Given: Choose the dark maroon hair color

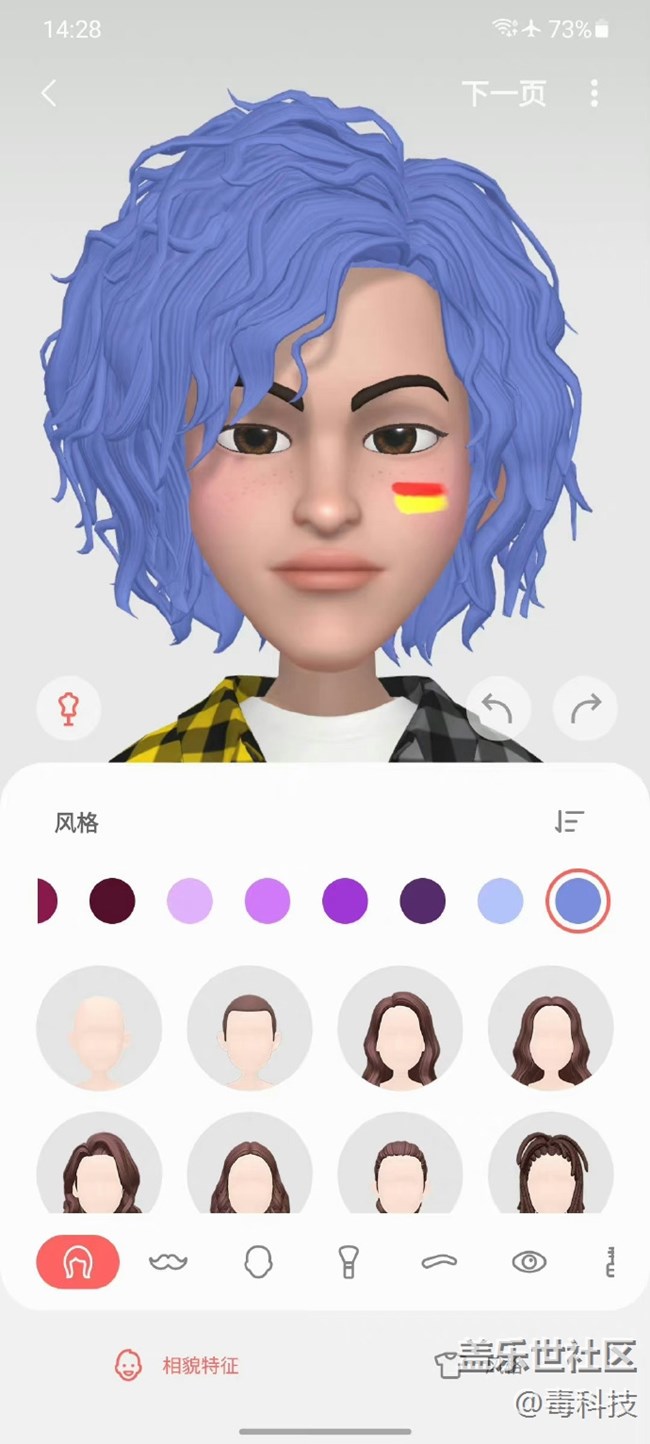Looking at the screenshot, I should 112,901.
